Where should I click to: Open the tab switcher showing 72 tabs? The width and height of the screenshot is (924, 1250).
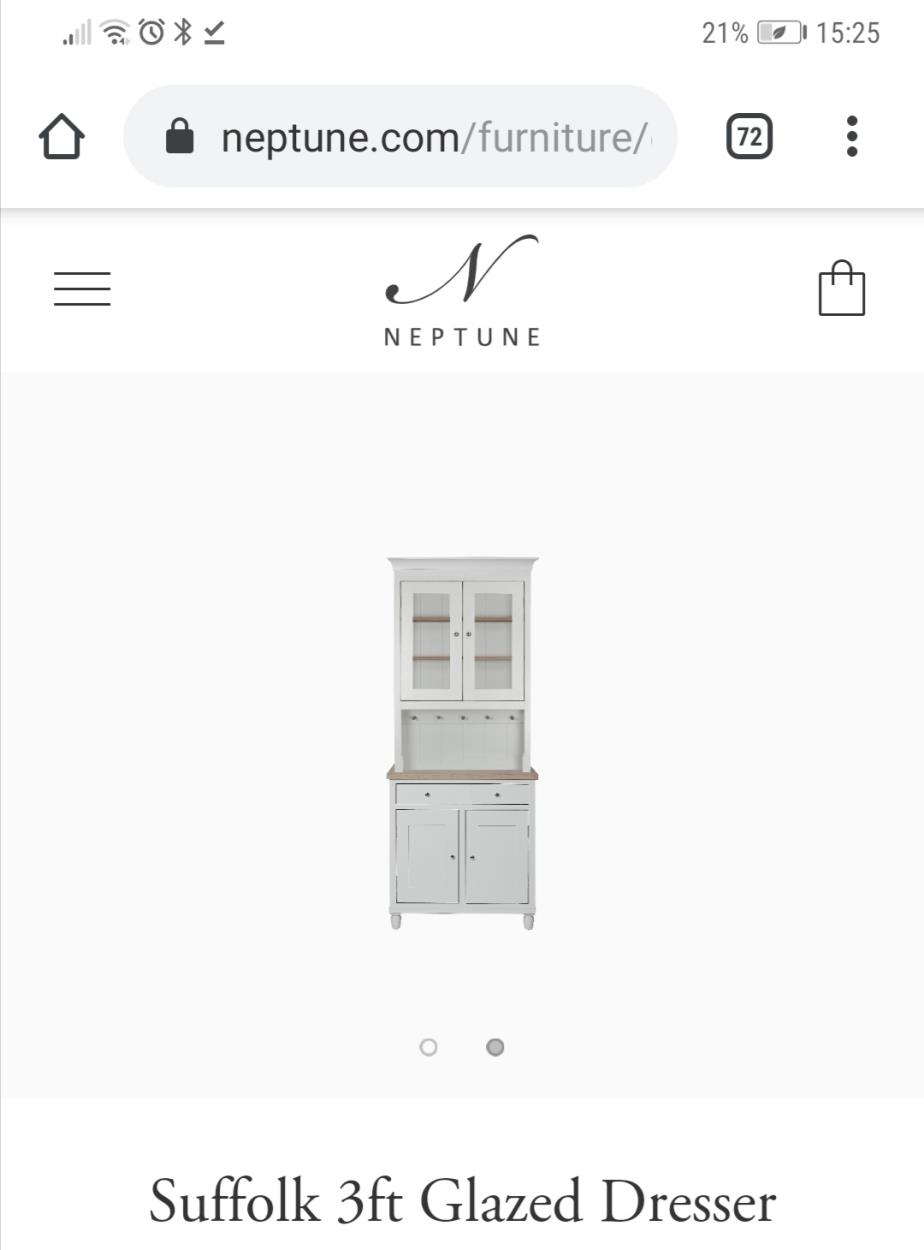coord(749,136)
